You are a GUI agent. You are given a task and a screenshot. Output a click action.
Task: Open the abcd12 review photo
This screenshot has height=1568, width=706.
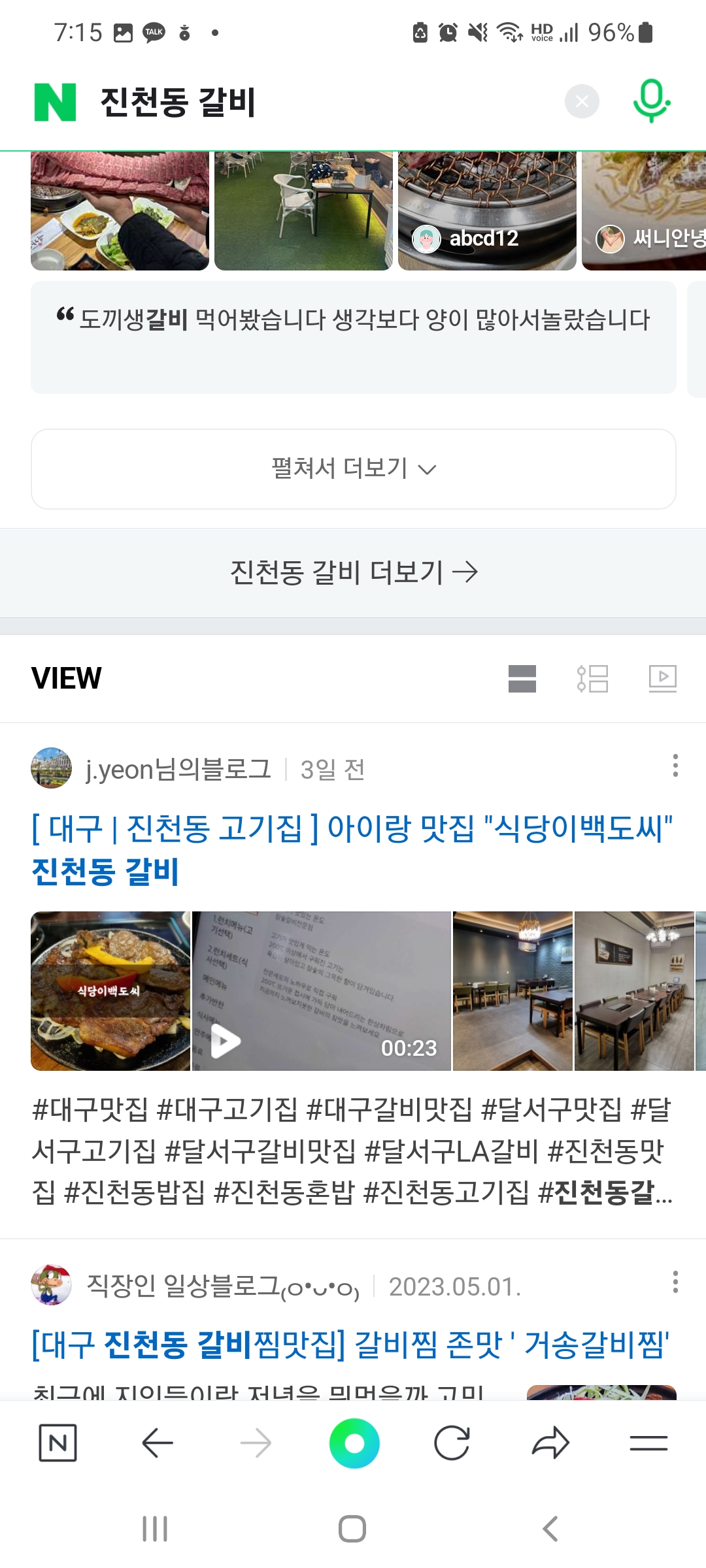487,210
